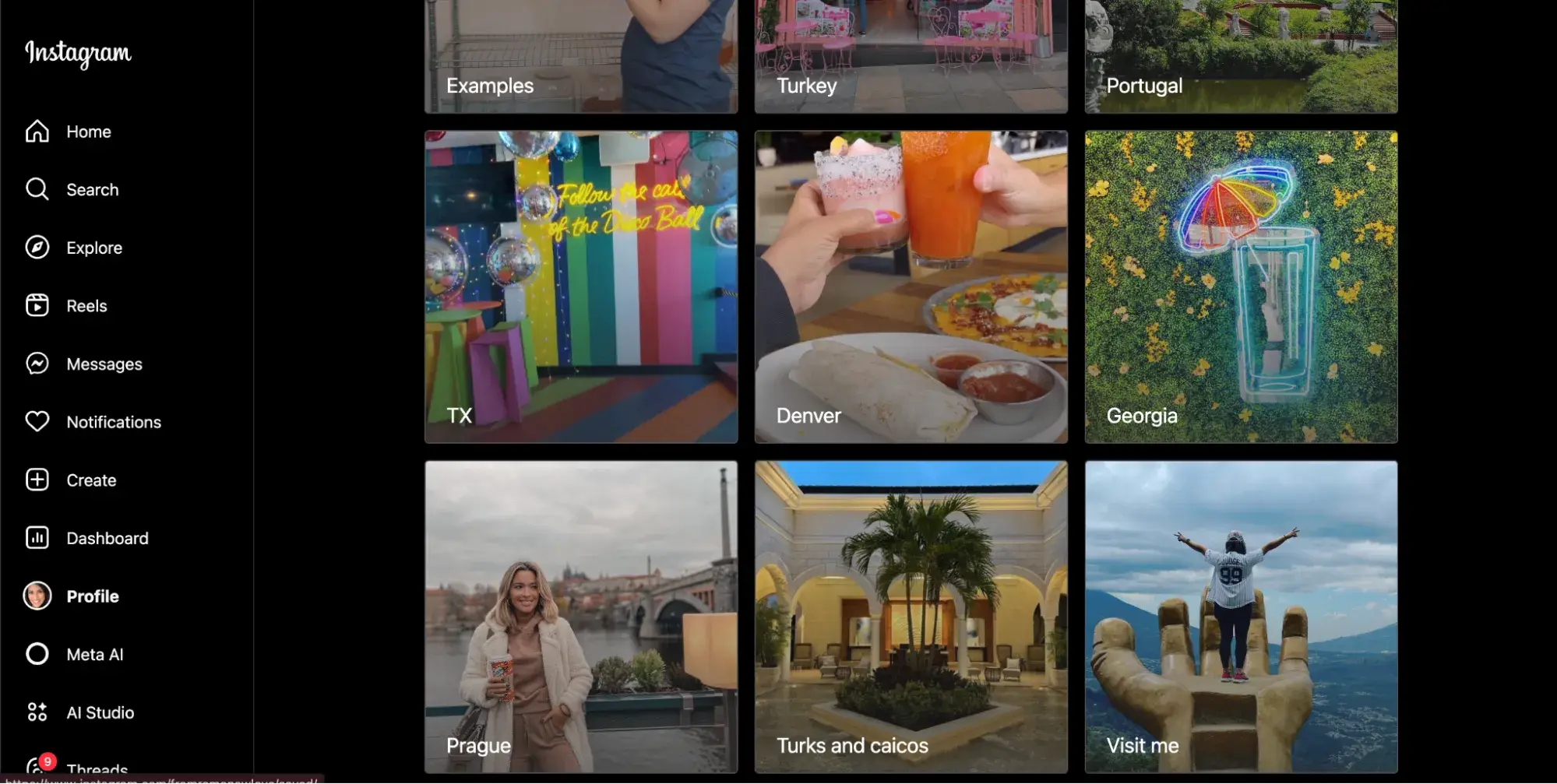View Notifications

tap(113, 422)
